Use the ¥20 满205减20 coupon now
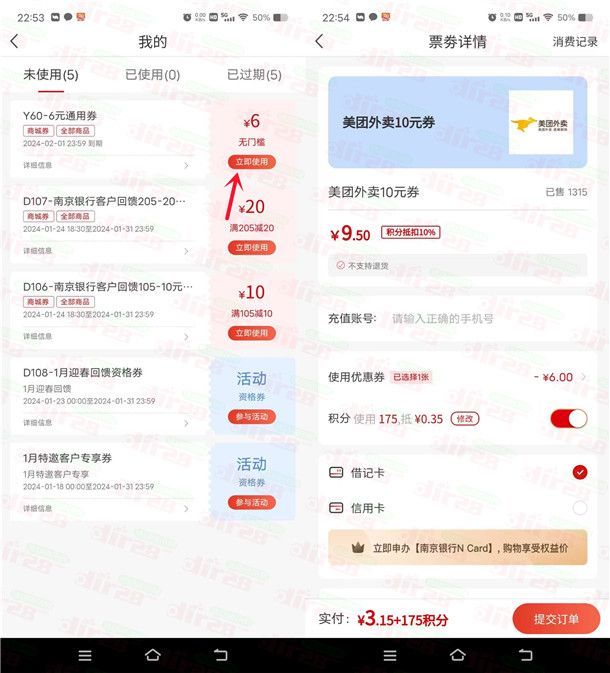 [252, 247]
